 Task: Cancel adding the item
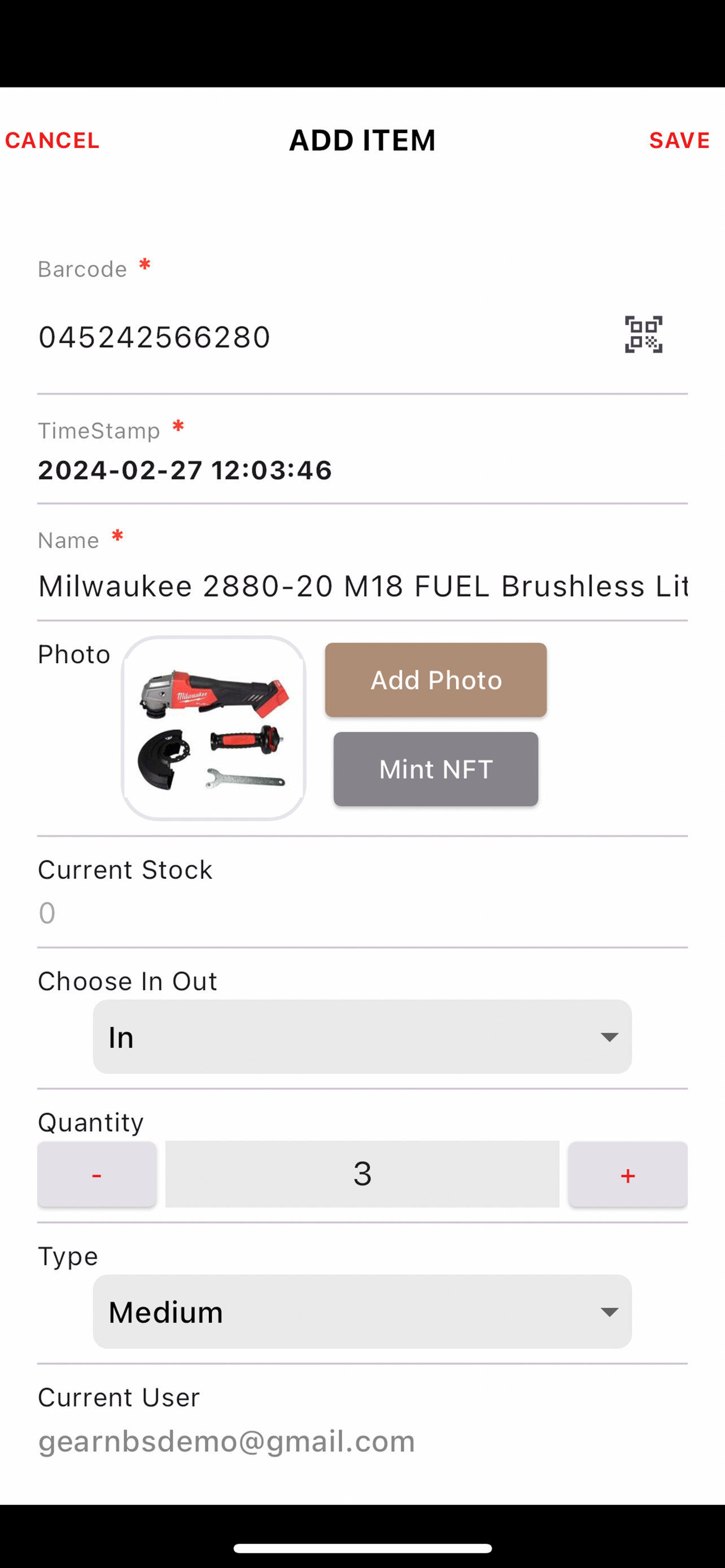53,141
